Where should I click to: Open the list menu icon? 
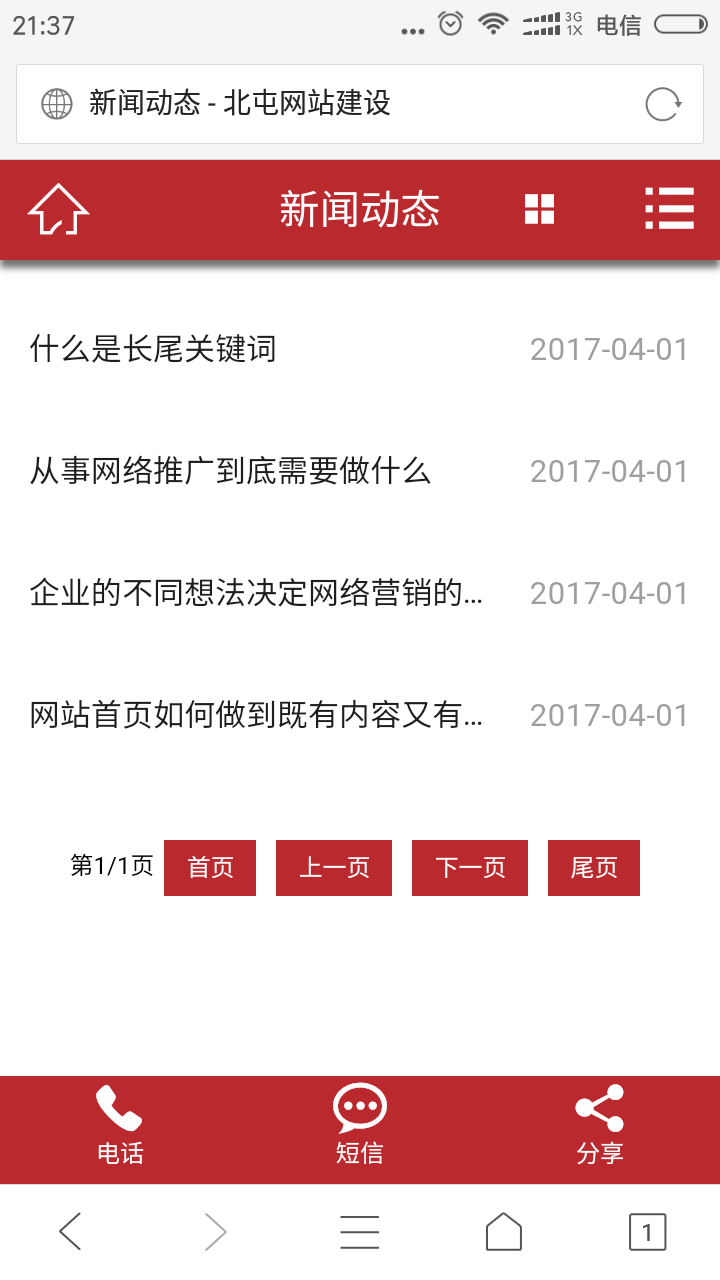click(669, 209)
